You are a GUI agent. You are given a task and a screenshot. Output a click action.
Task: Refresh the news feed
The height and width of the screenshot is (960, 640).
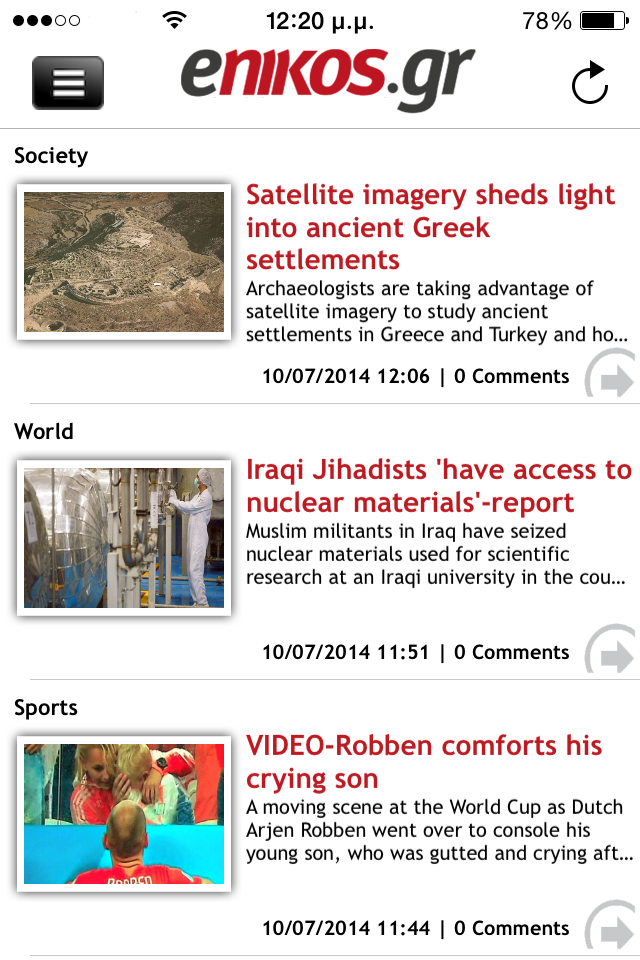tap(590, 83)
